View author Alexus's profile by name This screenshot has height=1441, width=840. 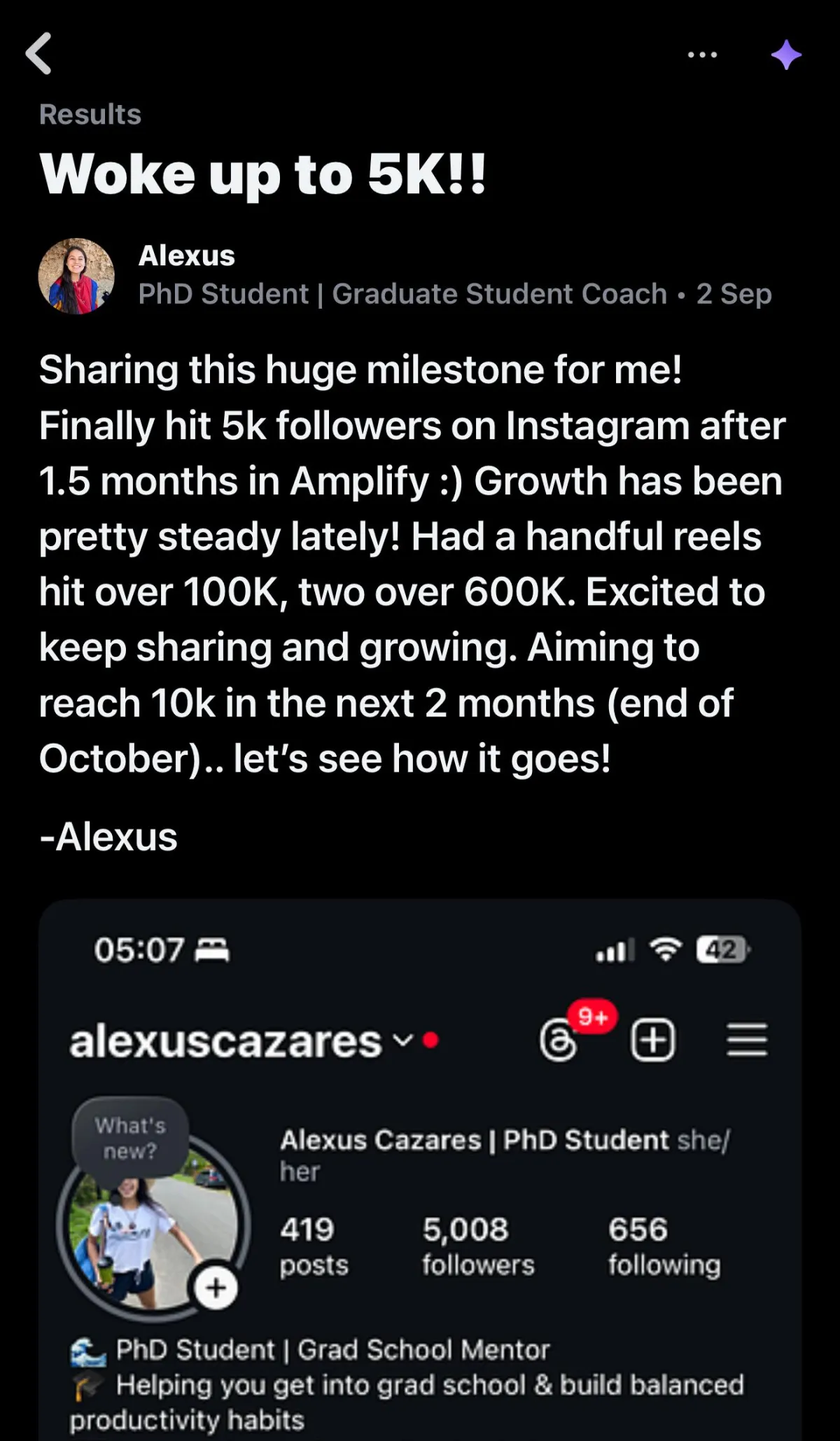tap(187, 256)
